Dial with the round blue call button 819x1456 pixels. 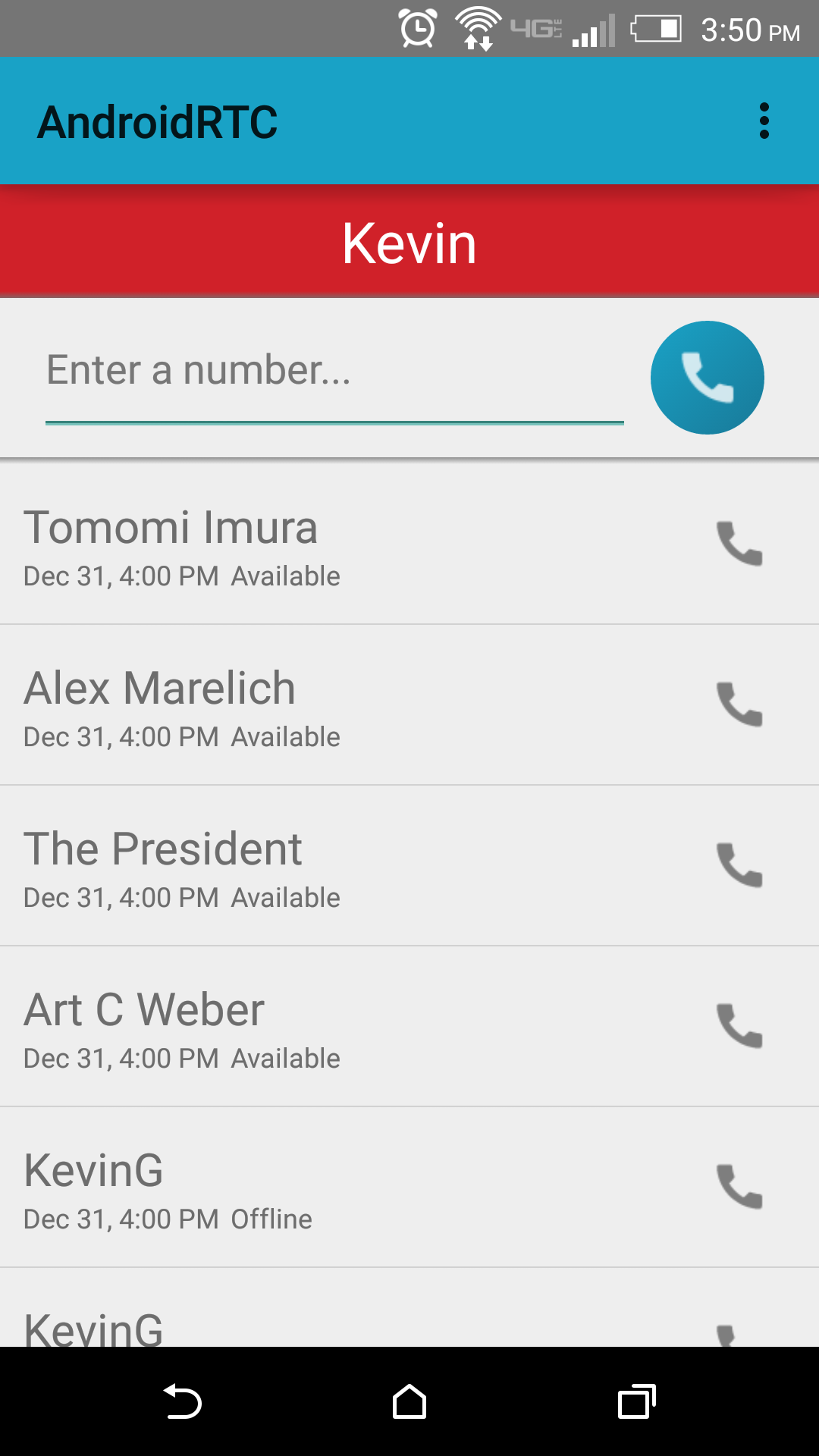click(x=707, y=378)
